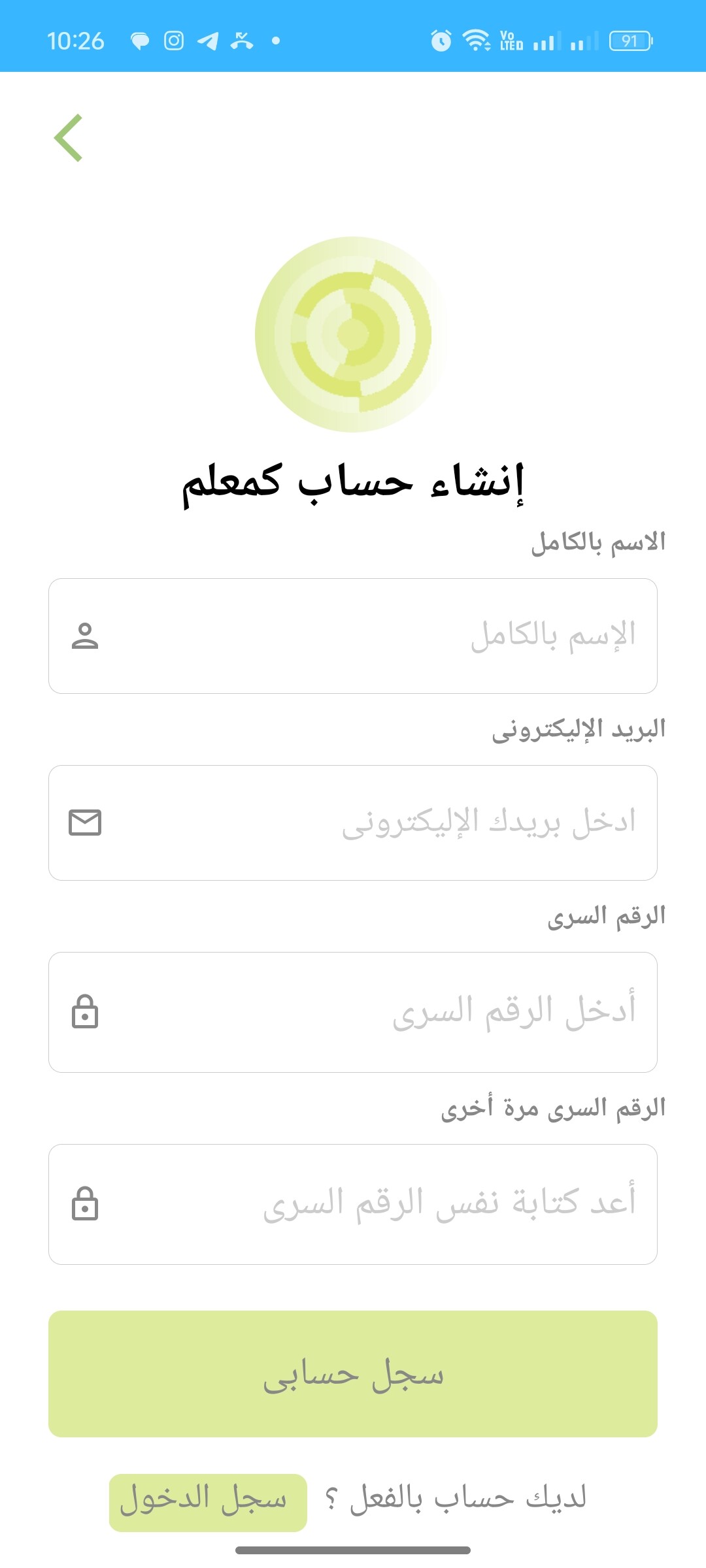Focus the confirm password field (أعد كتابة نفس الرقم السرى)
This screenshot has height=1568, width=706.
pyautogui.click(x=353, y=1204)
